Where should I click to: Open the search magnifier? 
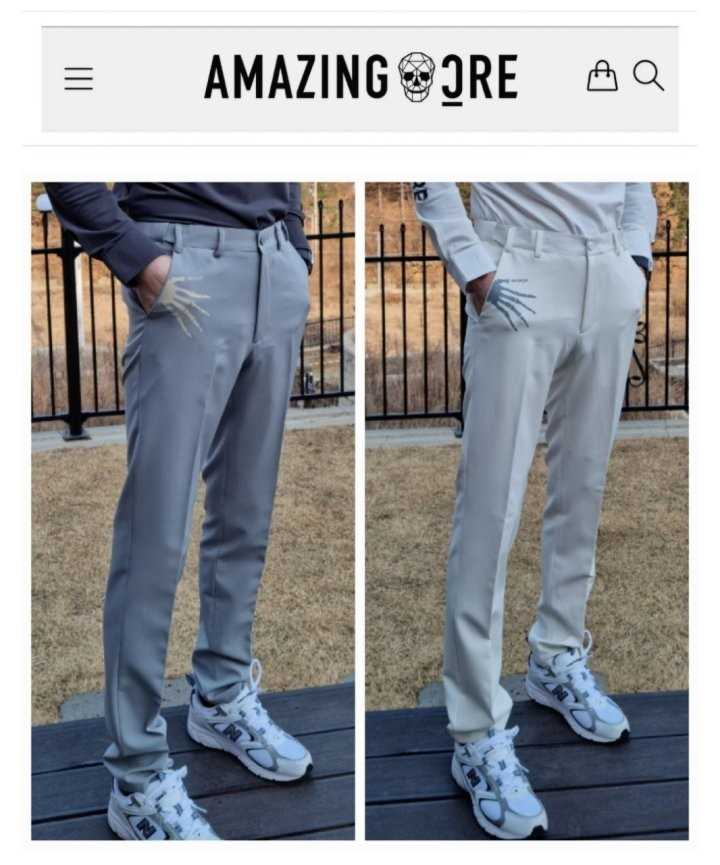(x=649, y=76)
